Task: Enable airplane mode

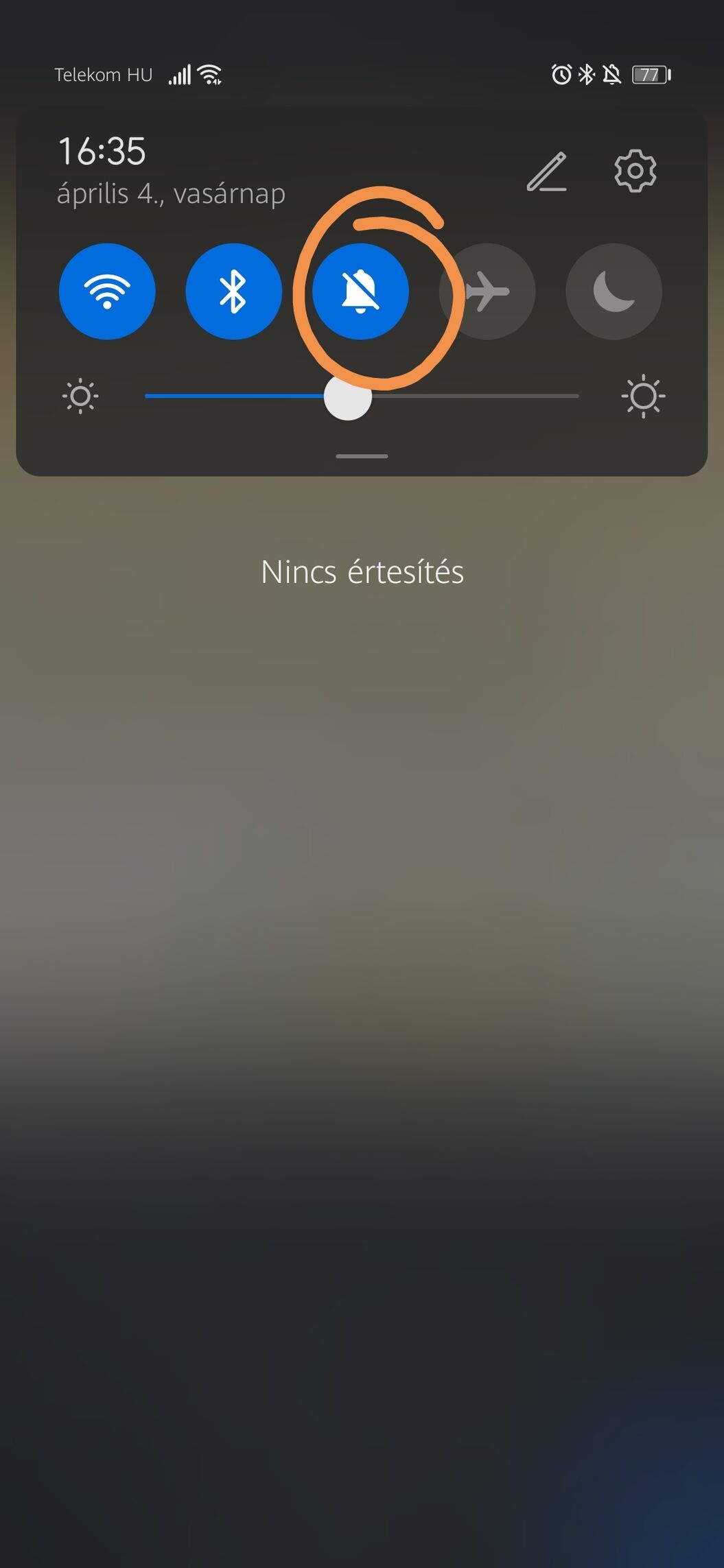Action: (x=487, y=292)
